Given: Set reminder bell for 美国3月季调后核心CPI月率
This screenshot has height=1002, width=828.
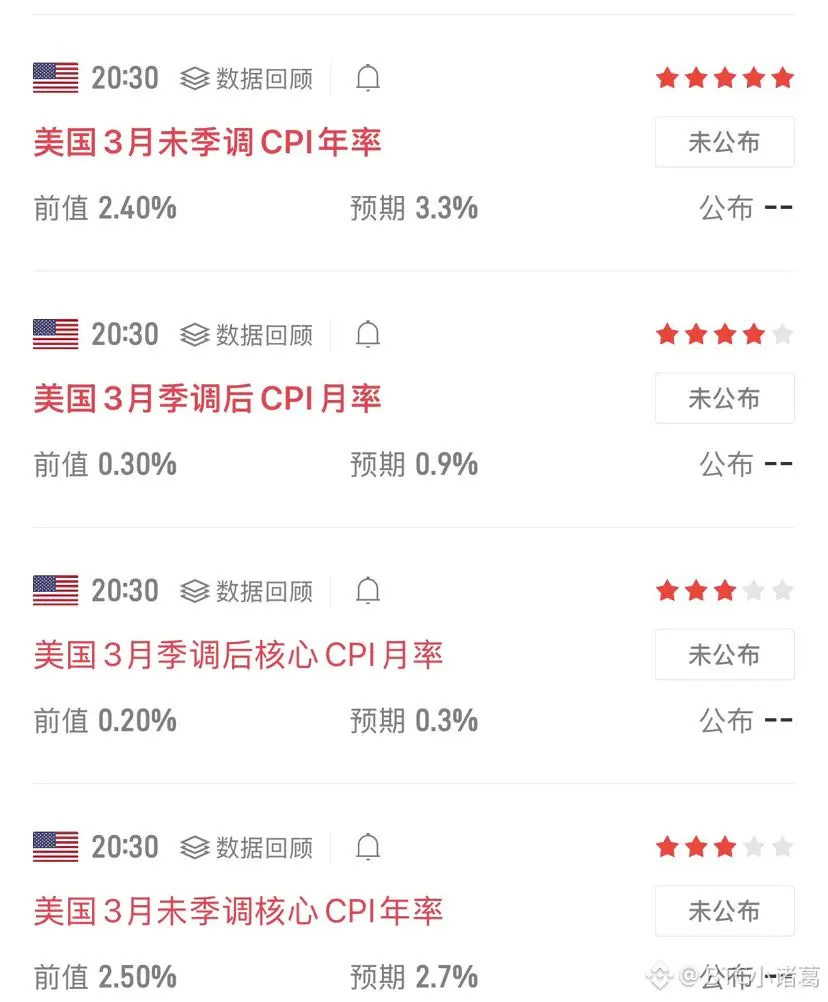Looking at the screenshot, I should click(x=368, y=591).
